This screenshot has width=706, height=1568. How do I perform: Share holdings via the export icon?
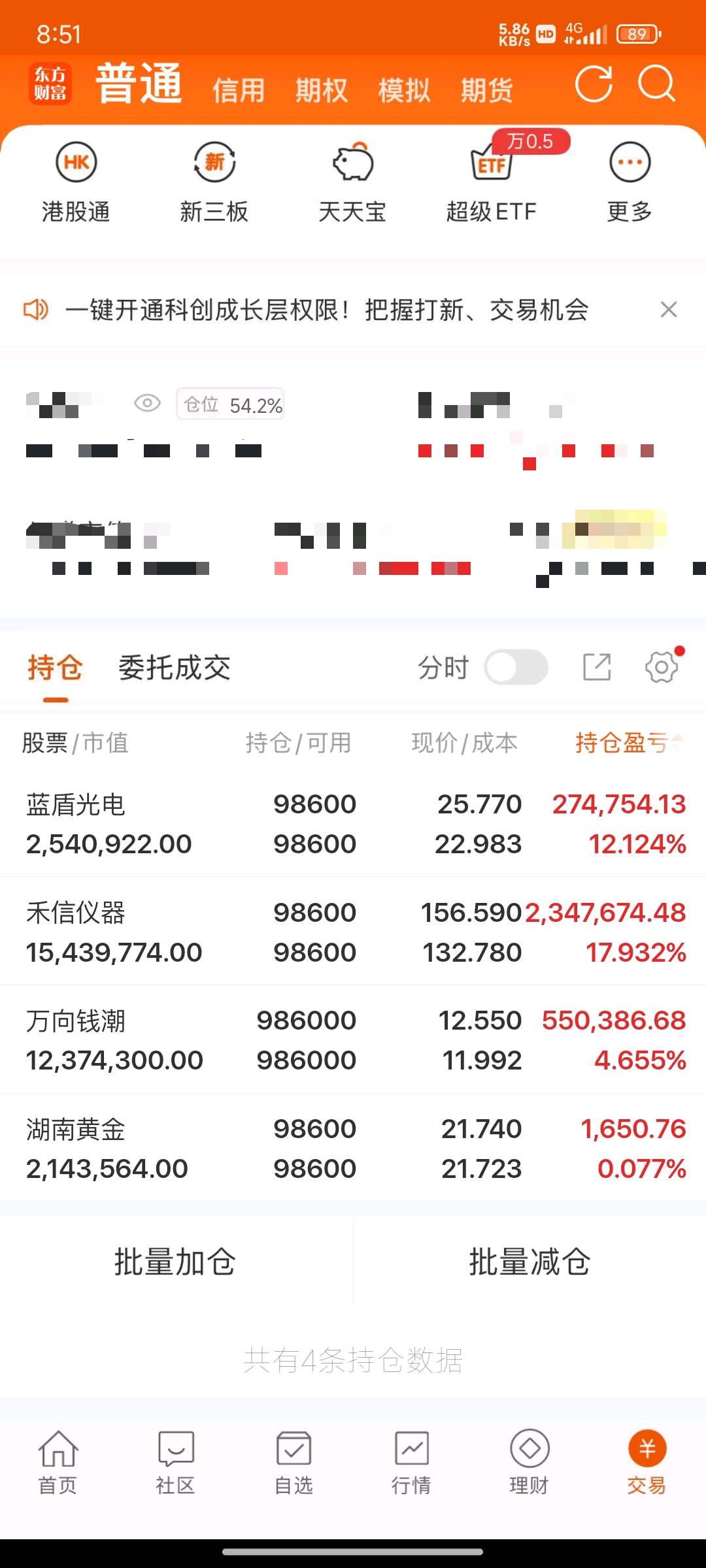point(597,667)
